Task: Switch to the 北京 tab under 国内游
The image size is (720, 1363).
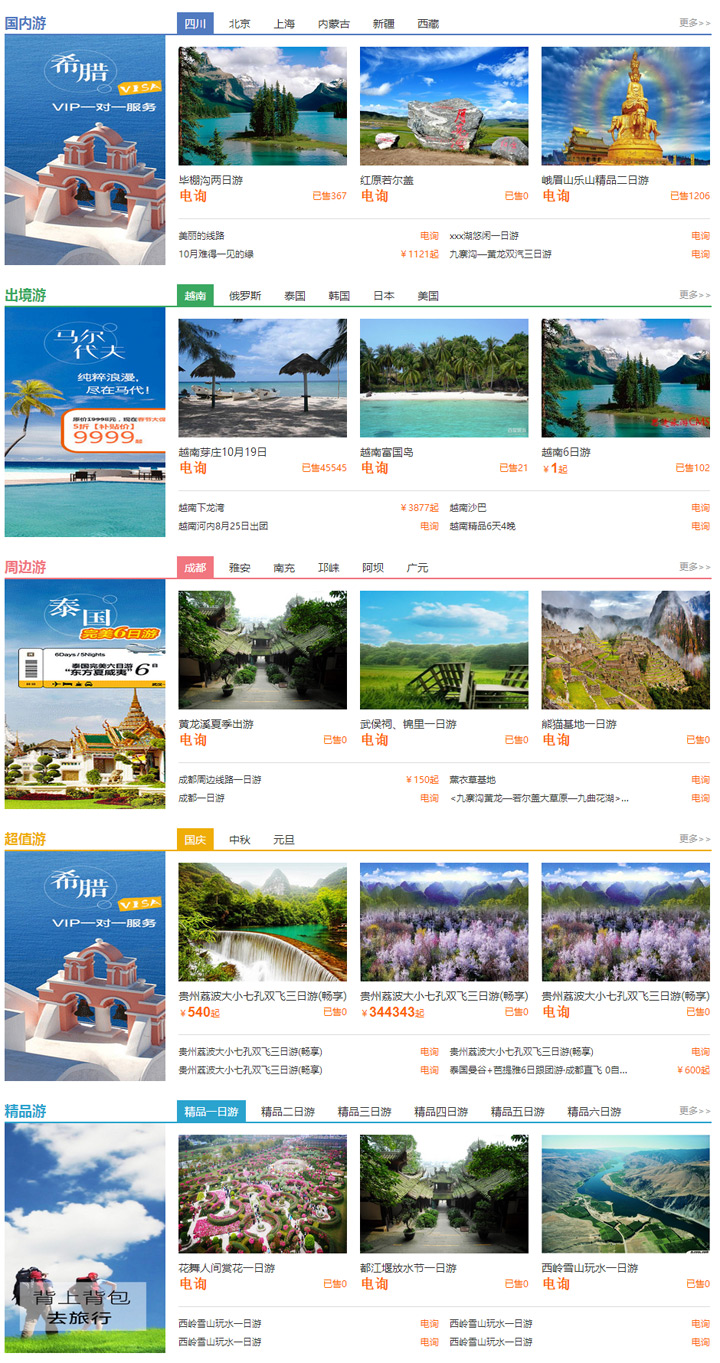Action: [x=239, y=23]
